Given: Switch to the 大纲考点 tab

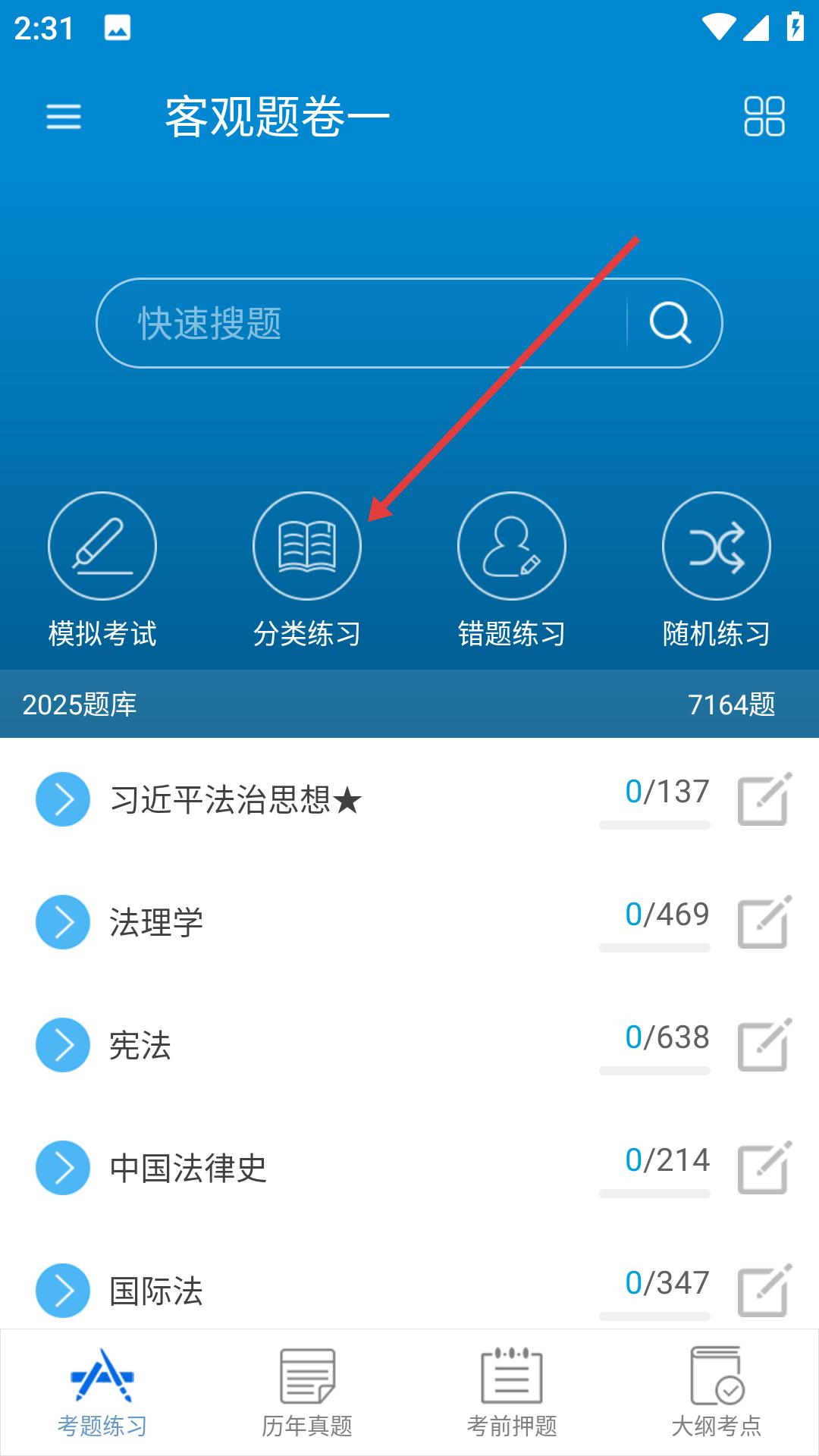Looking at the screenshot, I should (716, 1392).
